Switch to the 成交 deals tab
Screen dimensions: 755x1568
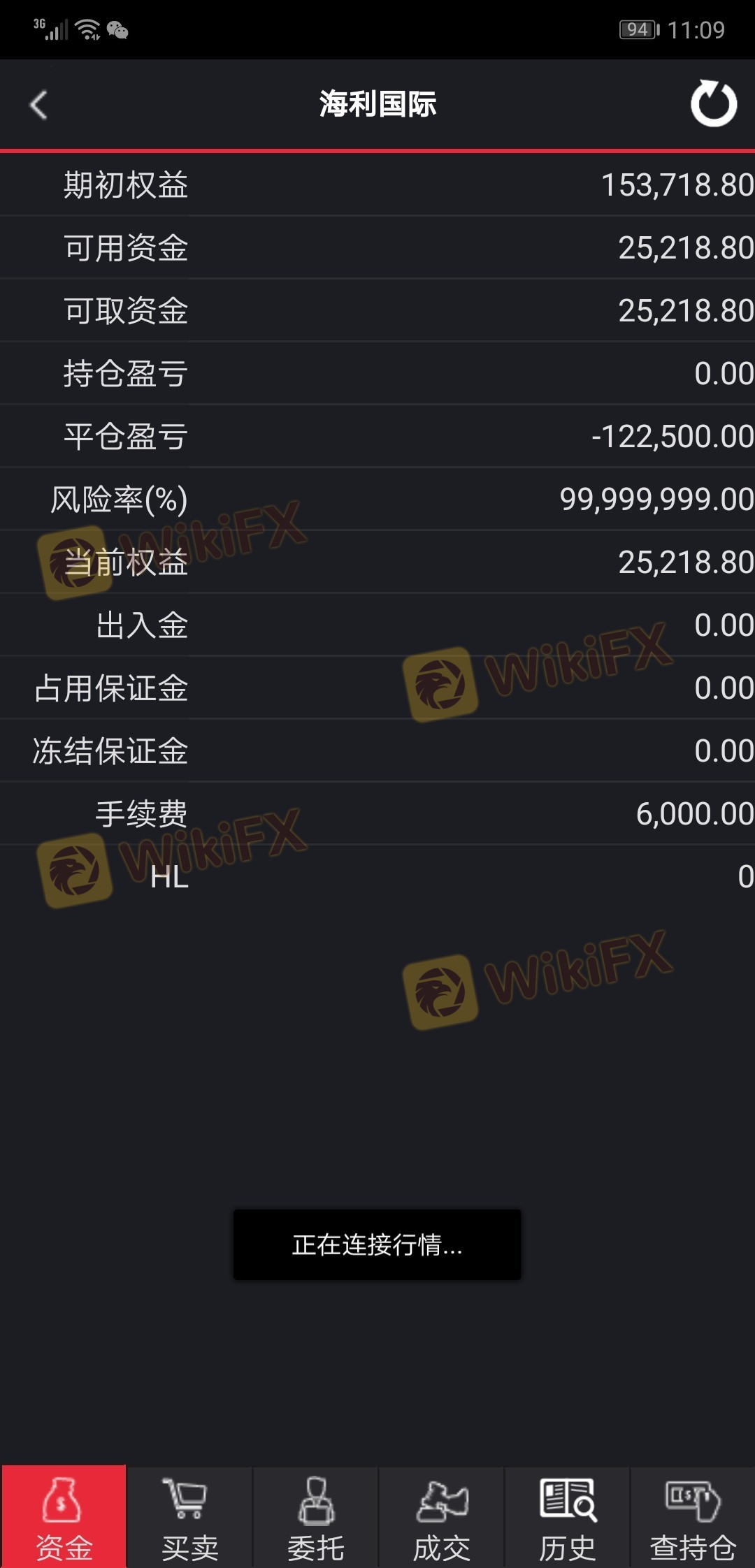click(x=441, y=1518)
